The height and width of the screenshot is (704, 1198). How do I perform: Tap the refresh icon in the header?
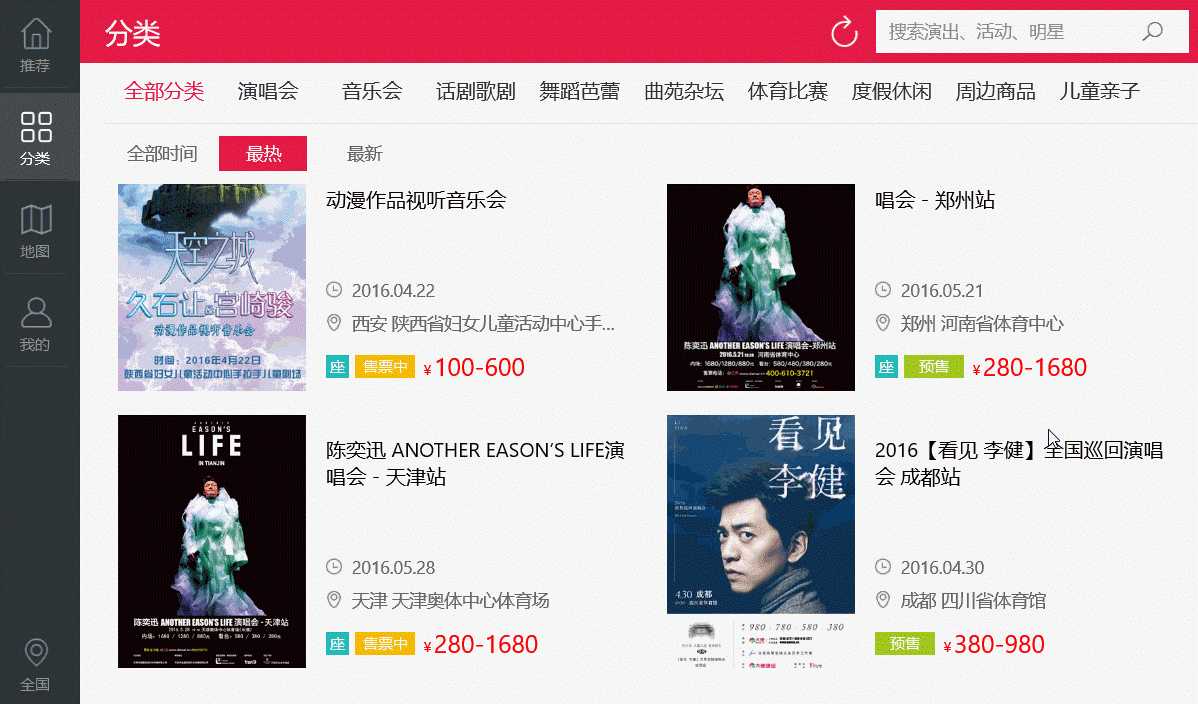(845, 32)
